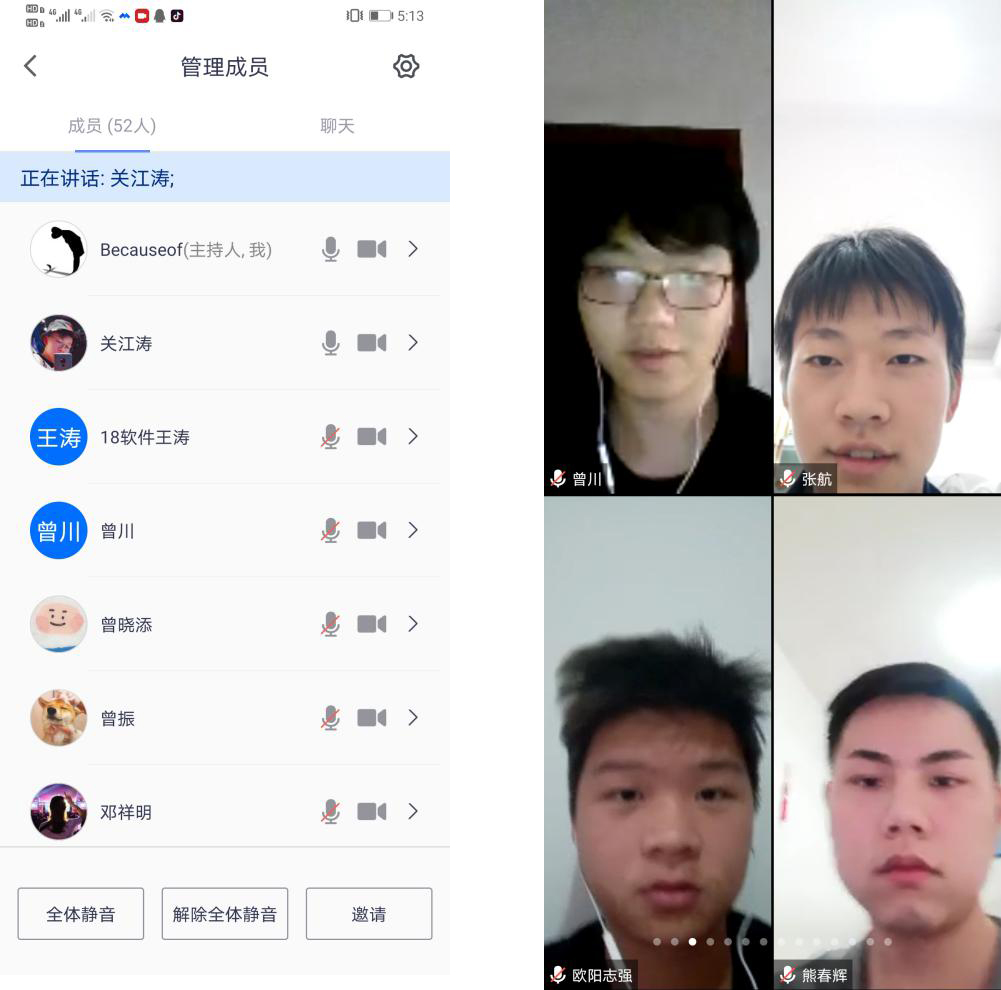Toggle camera for 曾振

[372, 718]
